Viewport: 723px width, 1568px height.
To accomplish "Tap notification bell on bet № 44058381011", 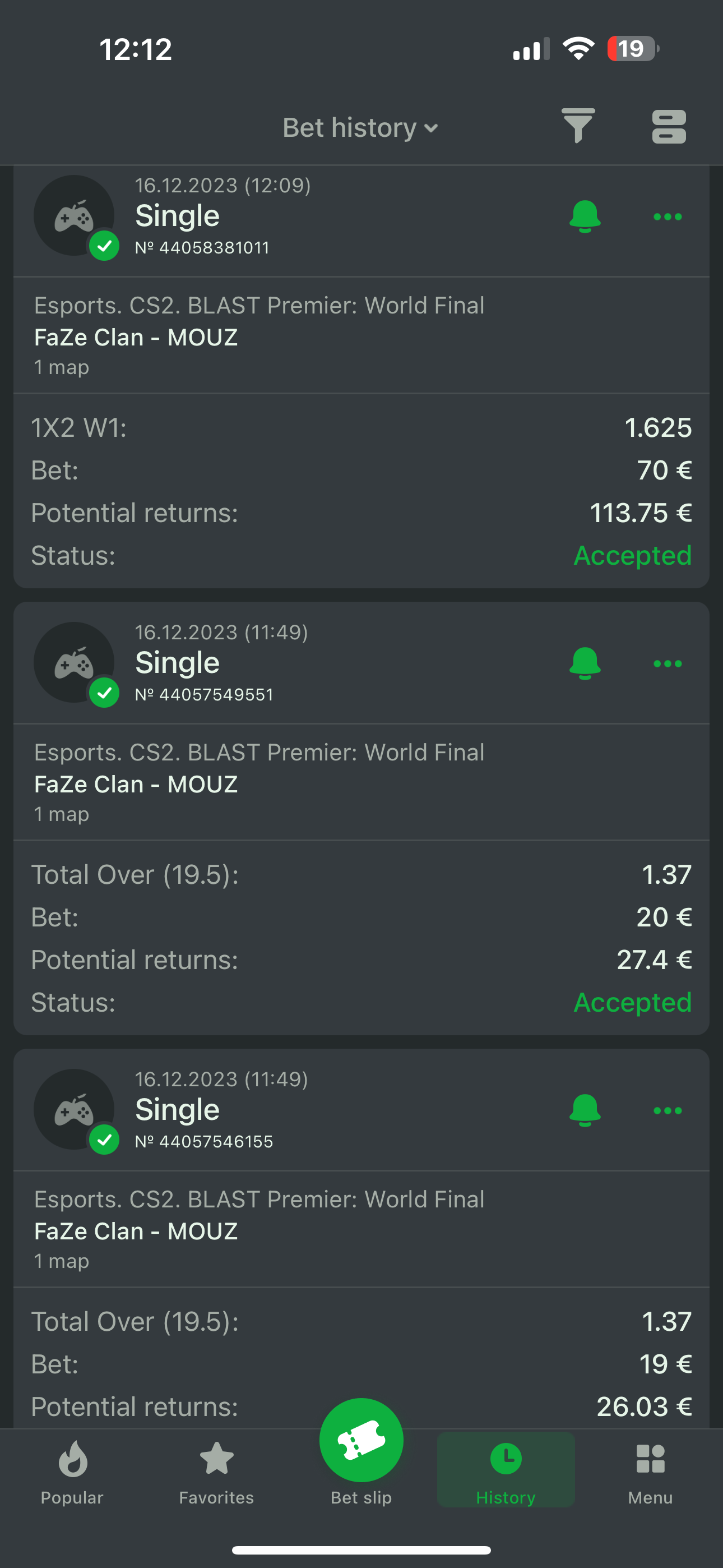I will 585,216.
